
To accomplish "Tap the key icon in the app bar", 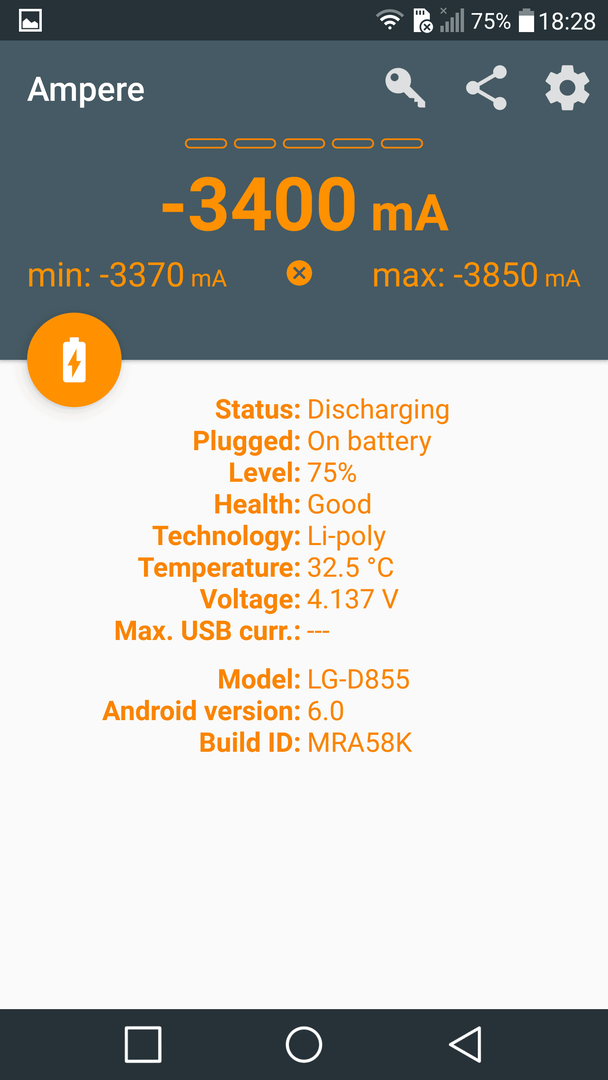I will click(406, 88).
